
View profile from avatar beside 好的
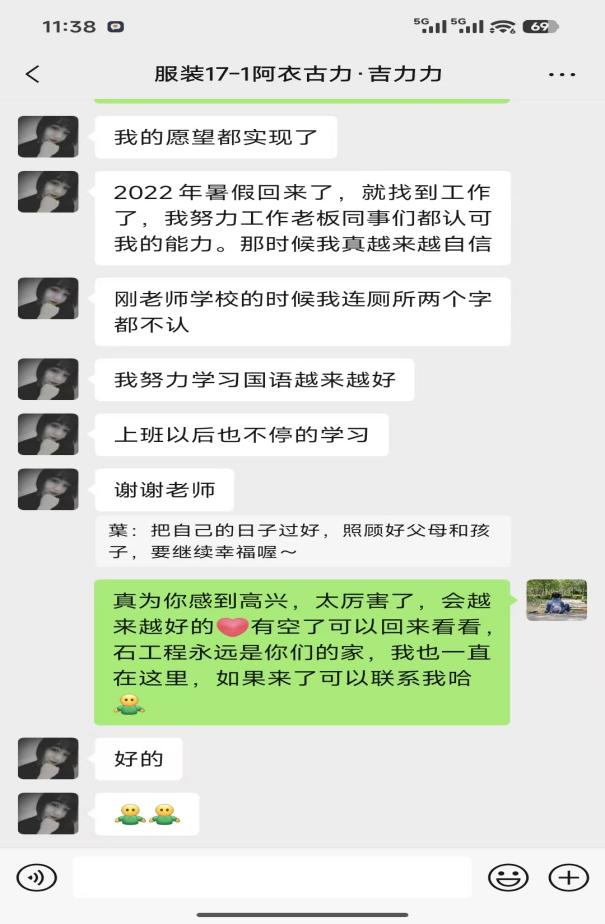point(48,759)
